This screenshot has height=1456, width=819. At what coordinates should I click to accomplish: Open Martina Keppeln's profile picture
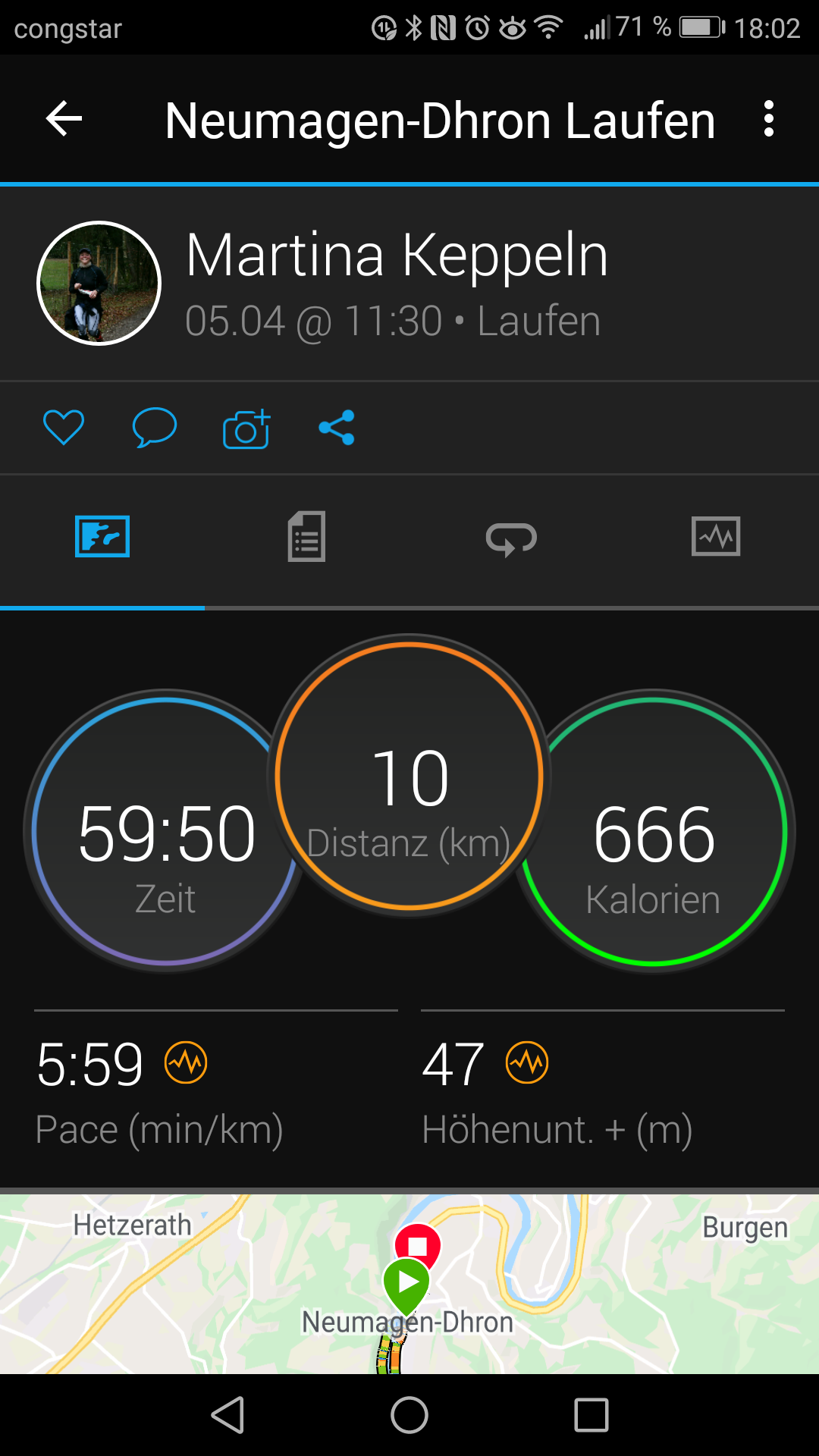pos(99,283)
